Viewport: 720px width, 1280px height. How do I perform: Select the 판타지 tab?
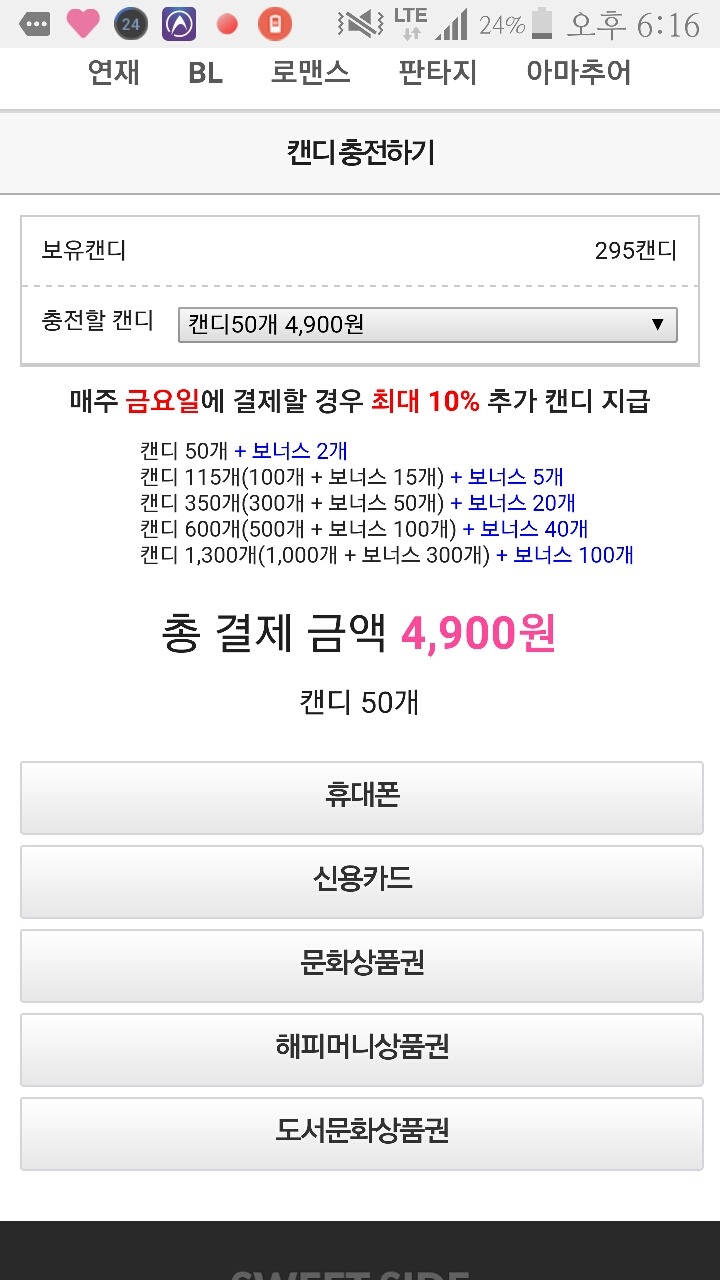[x=438, y=73]
